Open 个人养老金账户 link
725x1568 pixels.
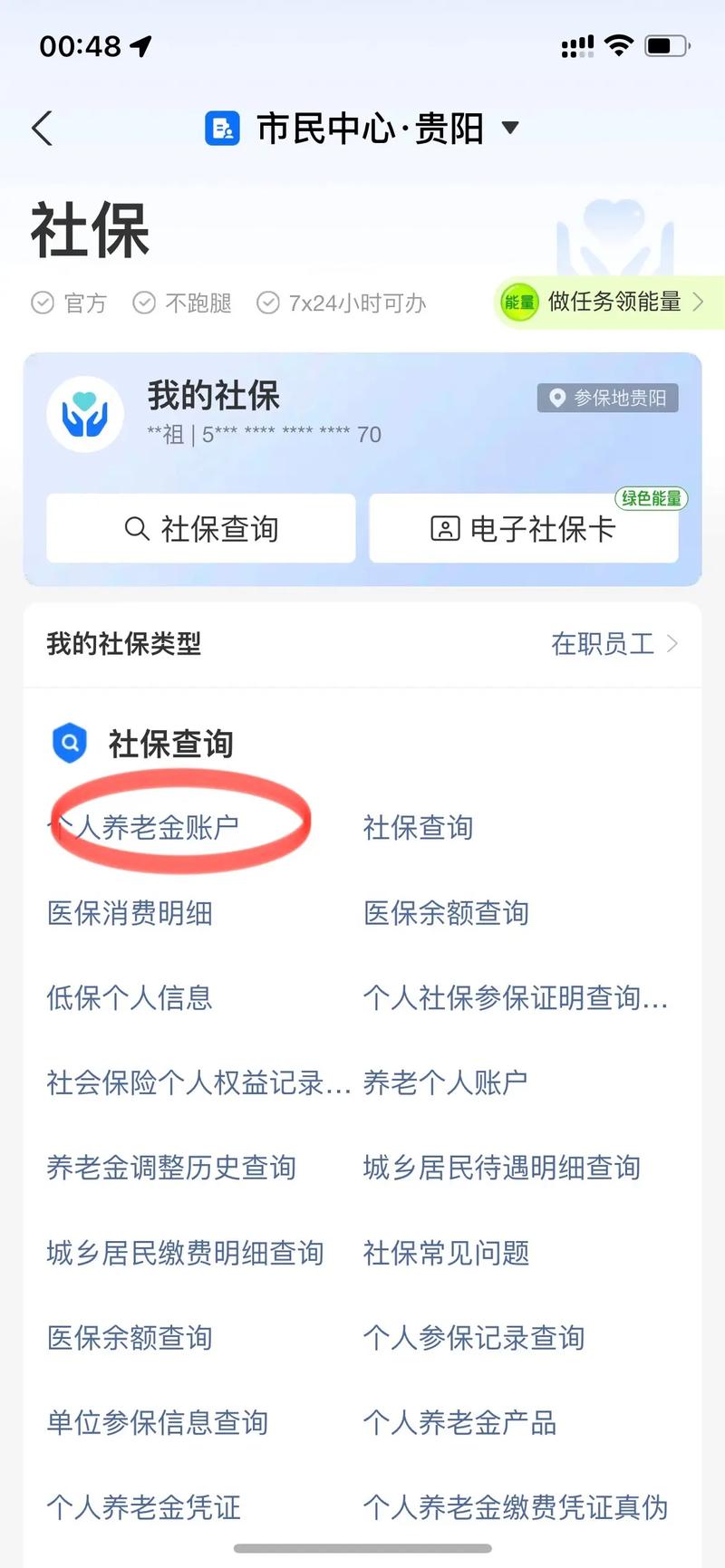[145, 827]
